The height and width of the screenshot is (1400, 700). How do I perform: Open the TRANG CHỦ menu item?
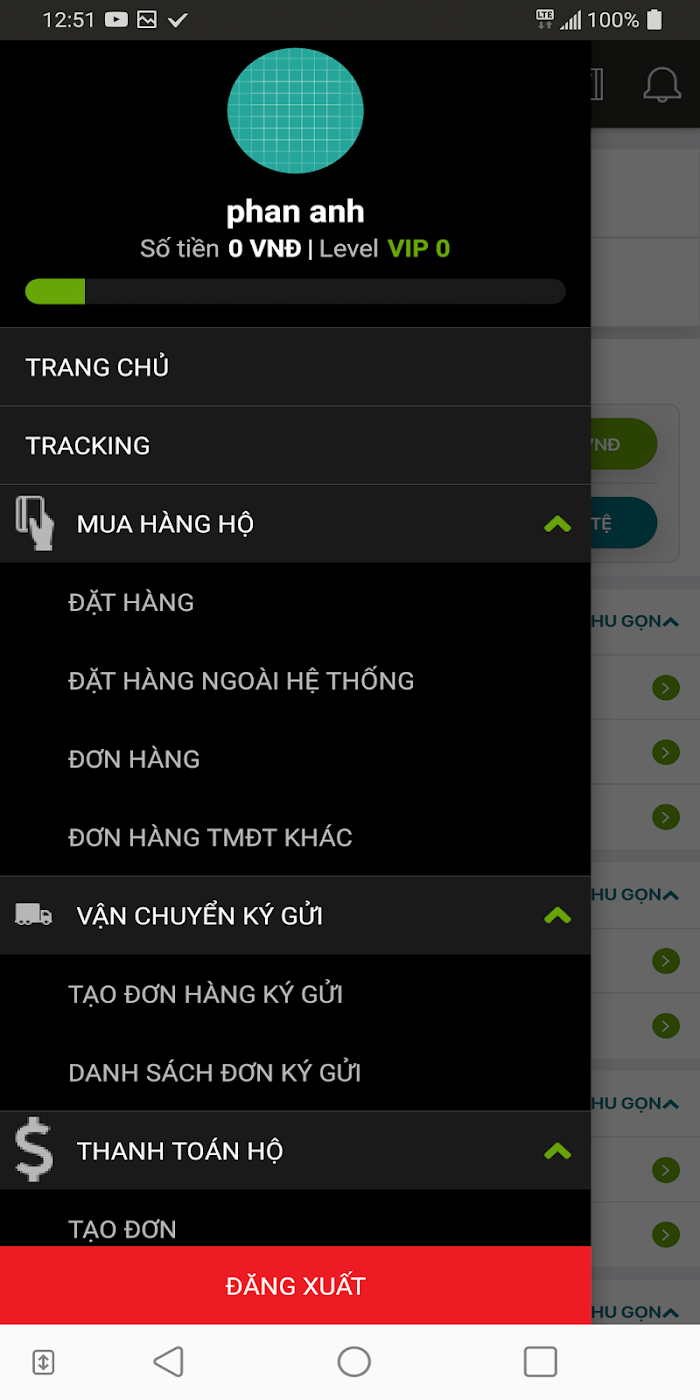coord(295,367)
